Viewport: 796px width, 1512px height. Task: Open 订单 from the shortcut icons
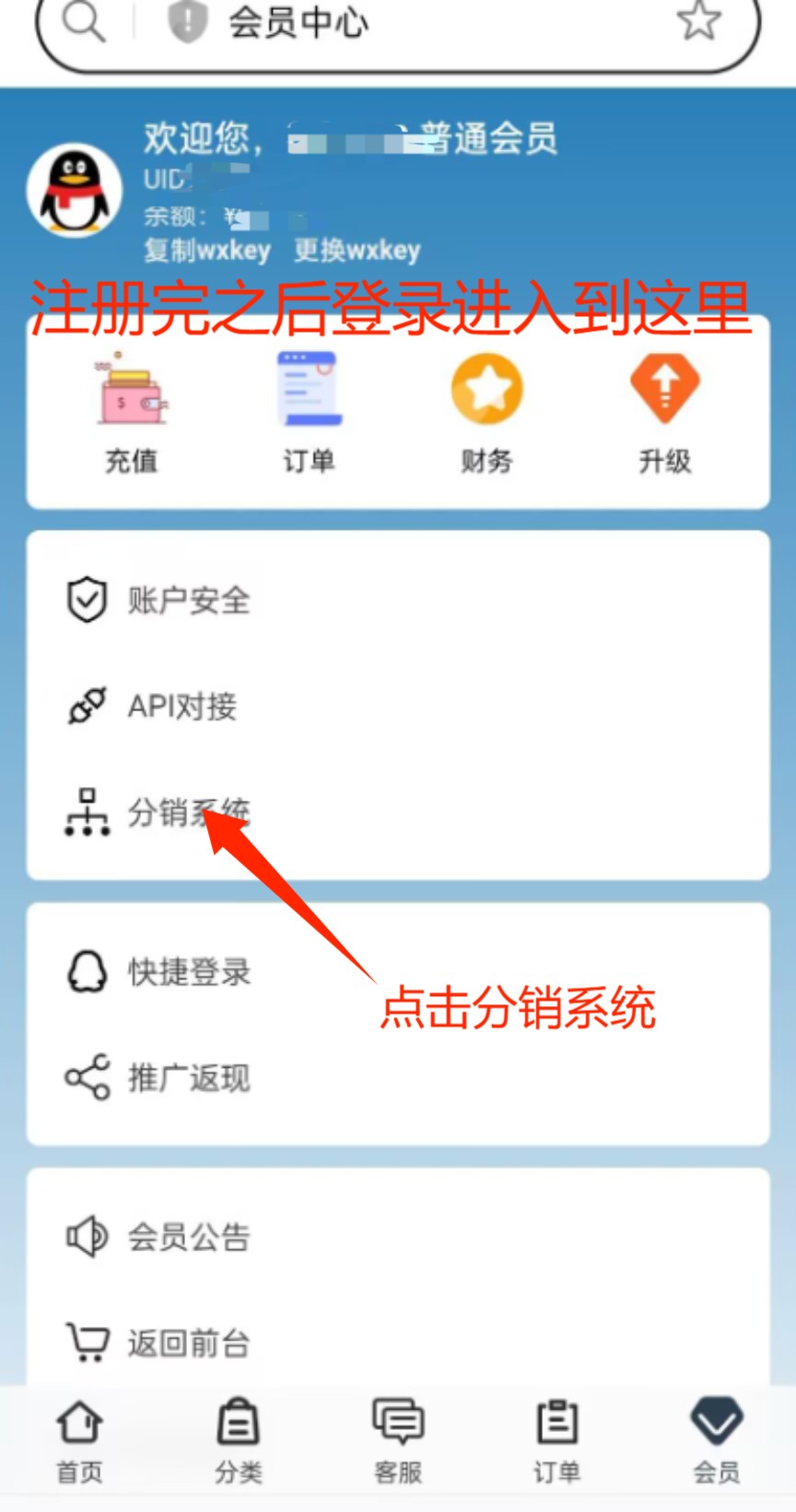point(309,413)
